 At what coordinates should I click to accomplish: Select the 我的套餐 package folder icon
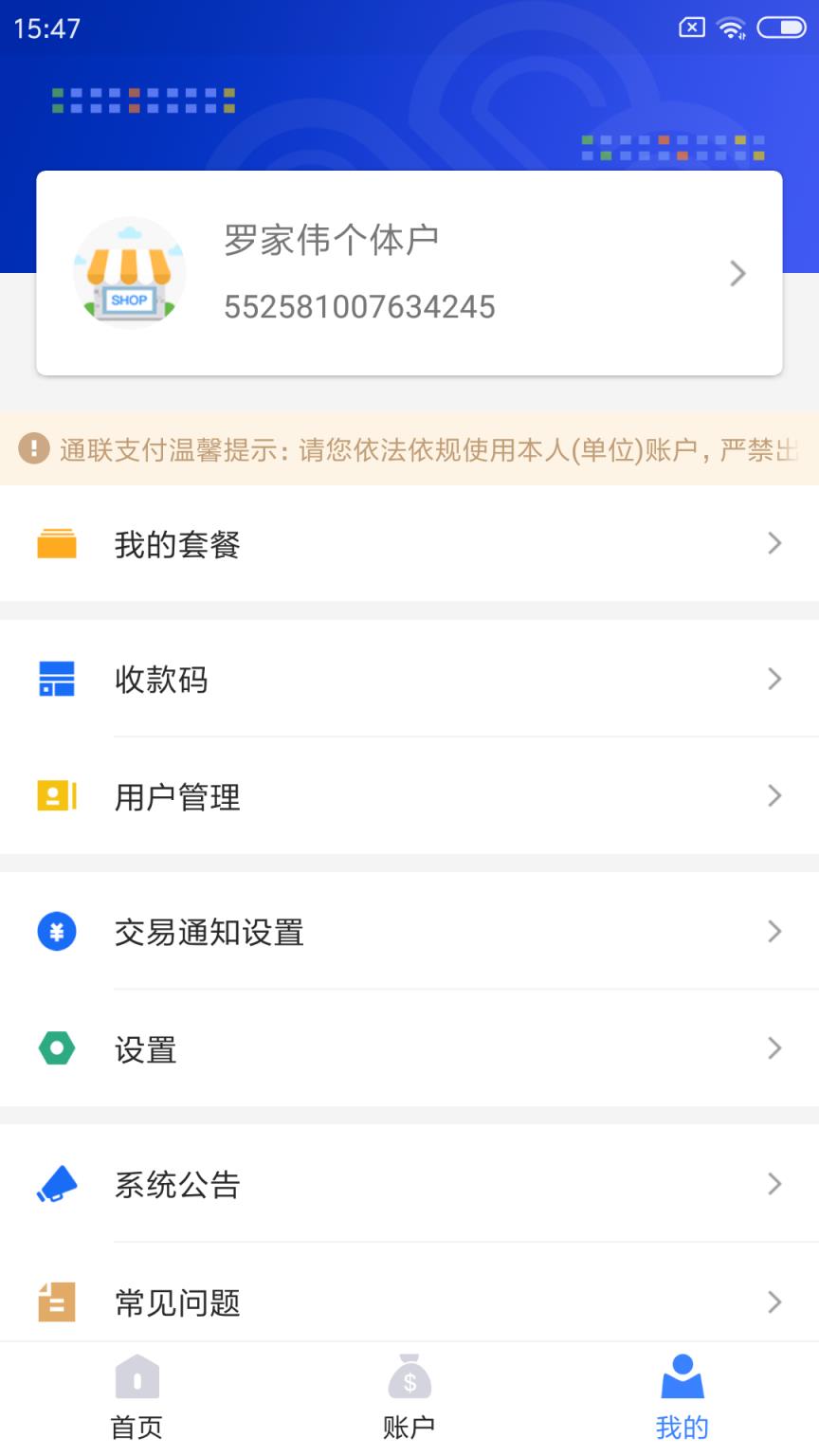tap(56, 544)
